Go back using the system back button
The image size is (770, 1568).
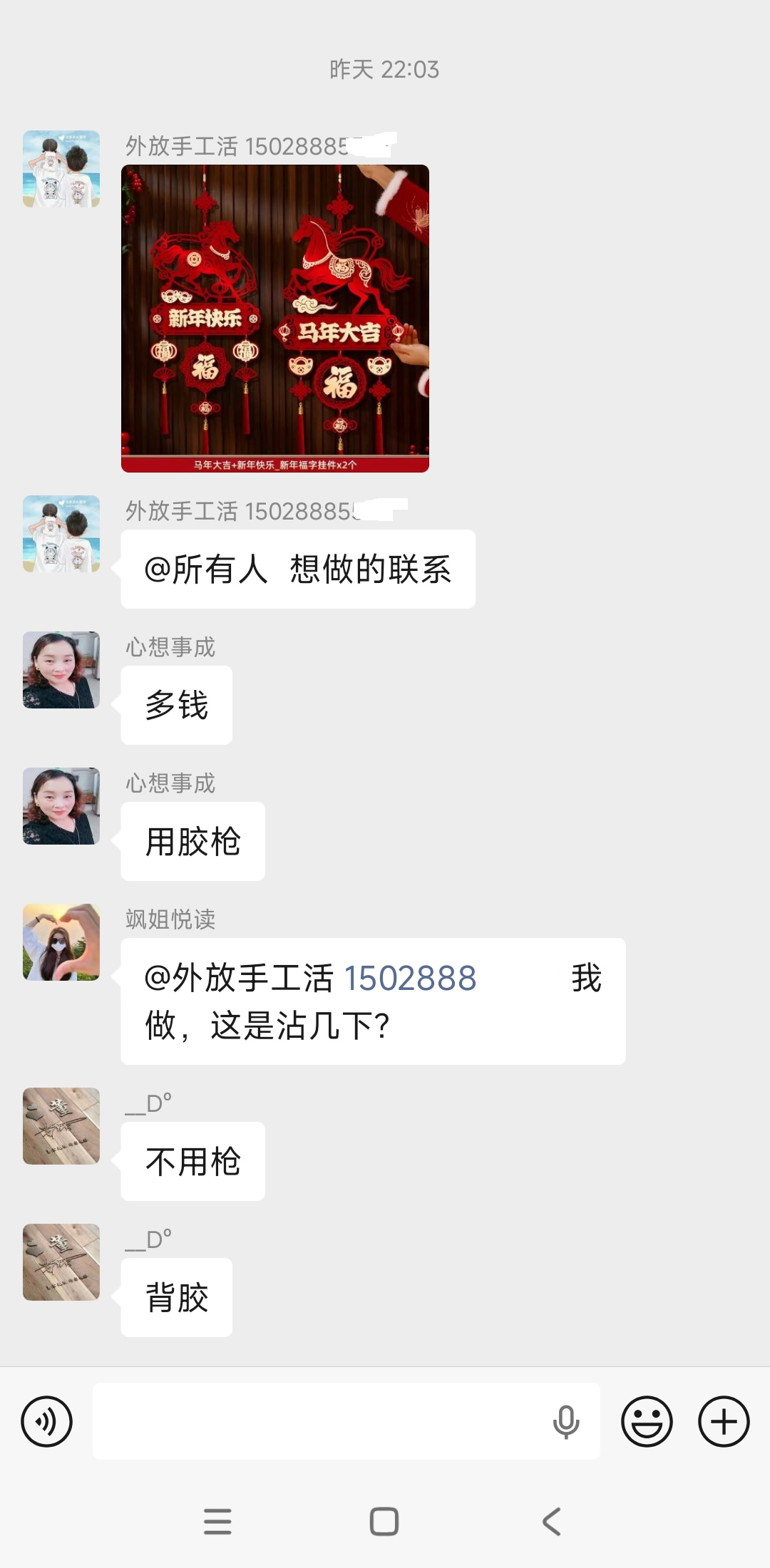click(x=552, y=1521)
